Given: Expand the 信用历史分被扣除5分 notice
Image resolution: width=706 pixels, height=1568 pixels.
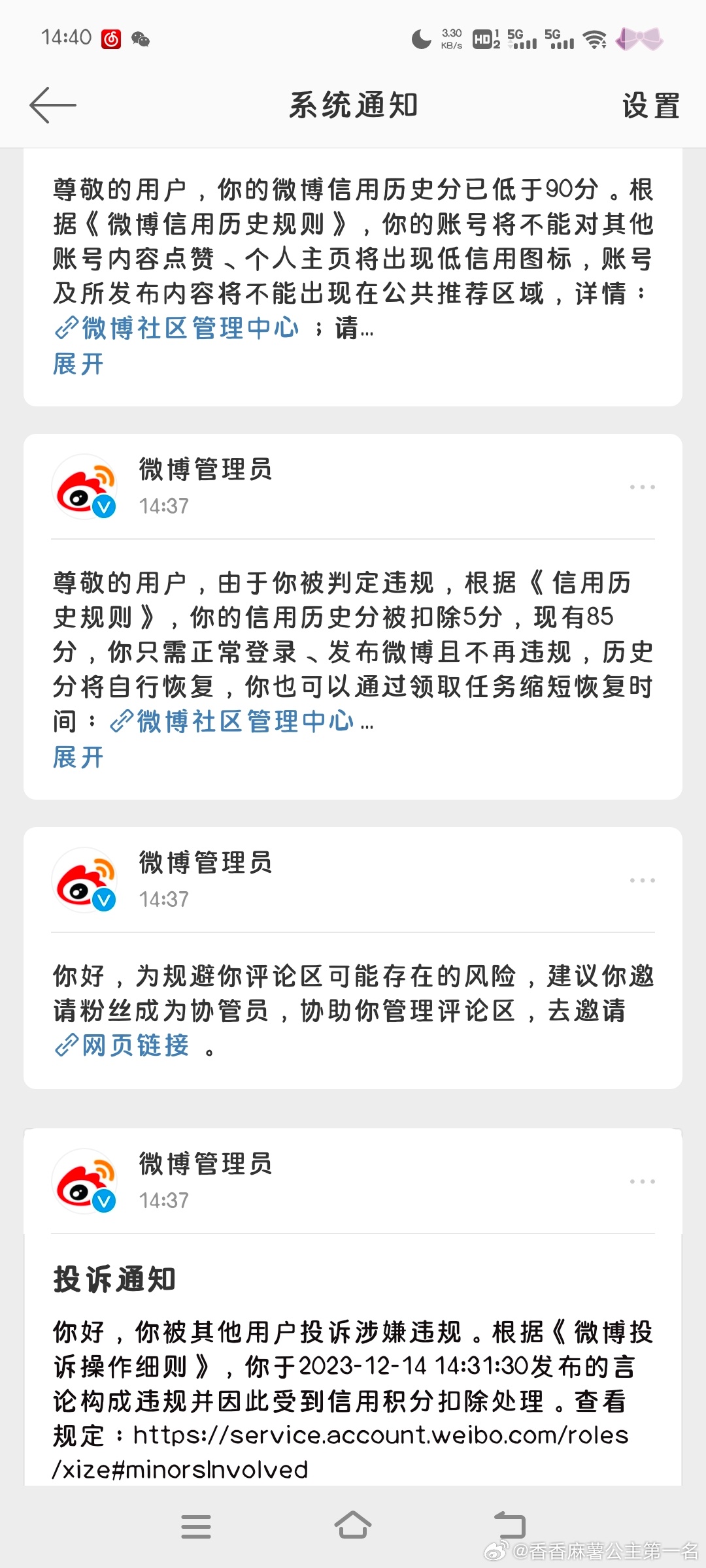Looking at the screenshot, I should click(x=78, y=757).
